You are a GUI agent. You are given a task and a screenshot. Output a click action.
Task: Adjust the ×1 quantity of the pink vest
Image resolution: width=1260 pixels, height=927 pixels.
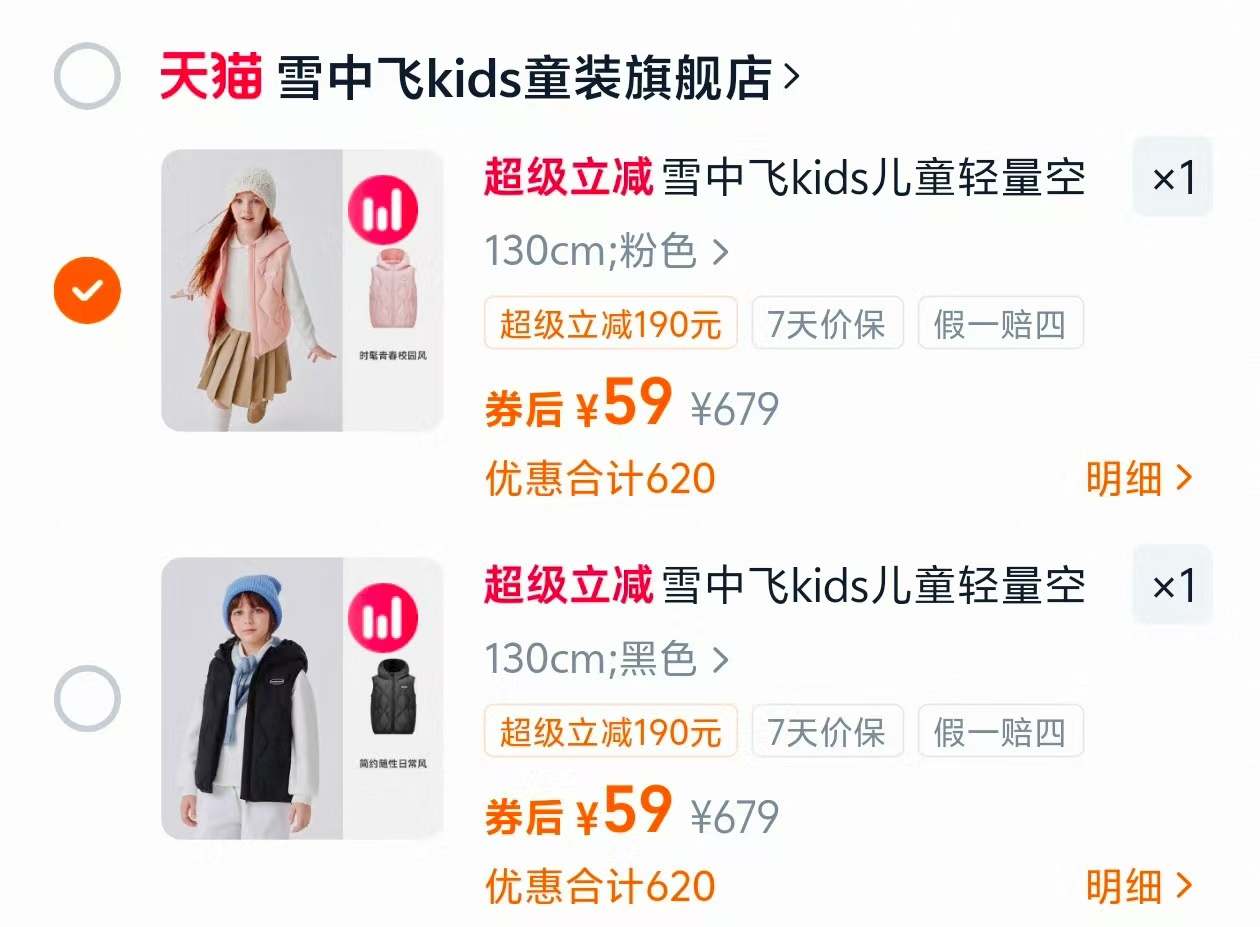[x=1172, y=179]
